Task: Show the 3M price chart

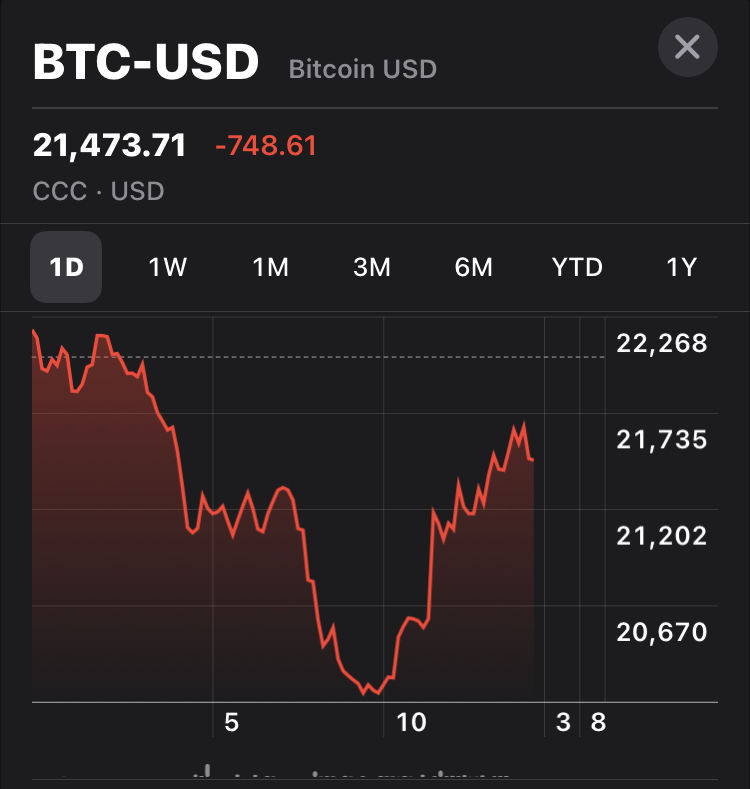Action: (x=372, y=267)
